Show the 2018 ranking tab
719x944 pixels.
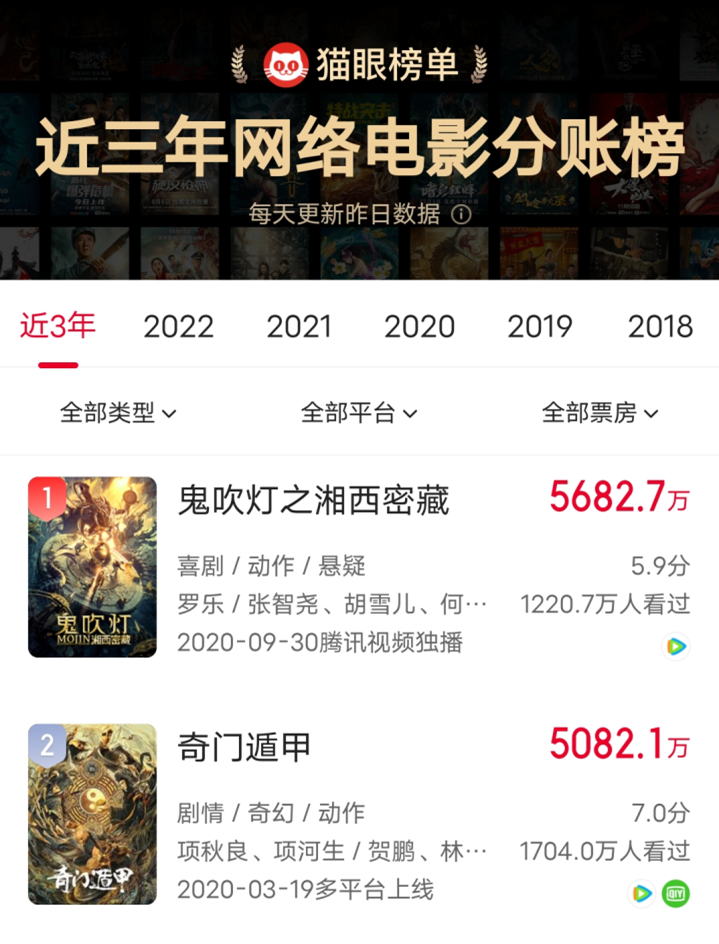[660, 327]
